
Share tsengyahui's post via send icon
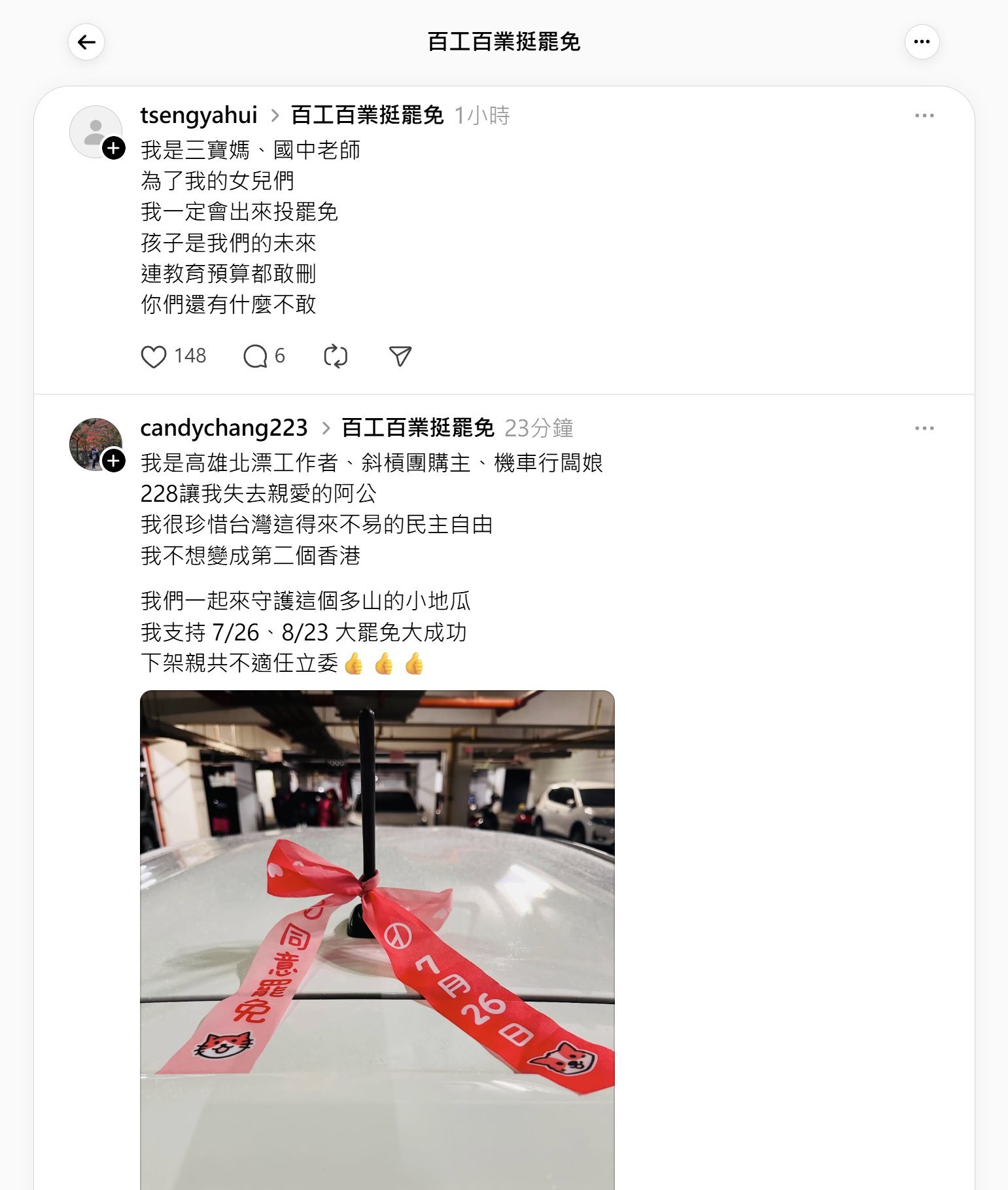click(x=400, y=357)
